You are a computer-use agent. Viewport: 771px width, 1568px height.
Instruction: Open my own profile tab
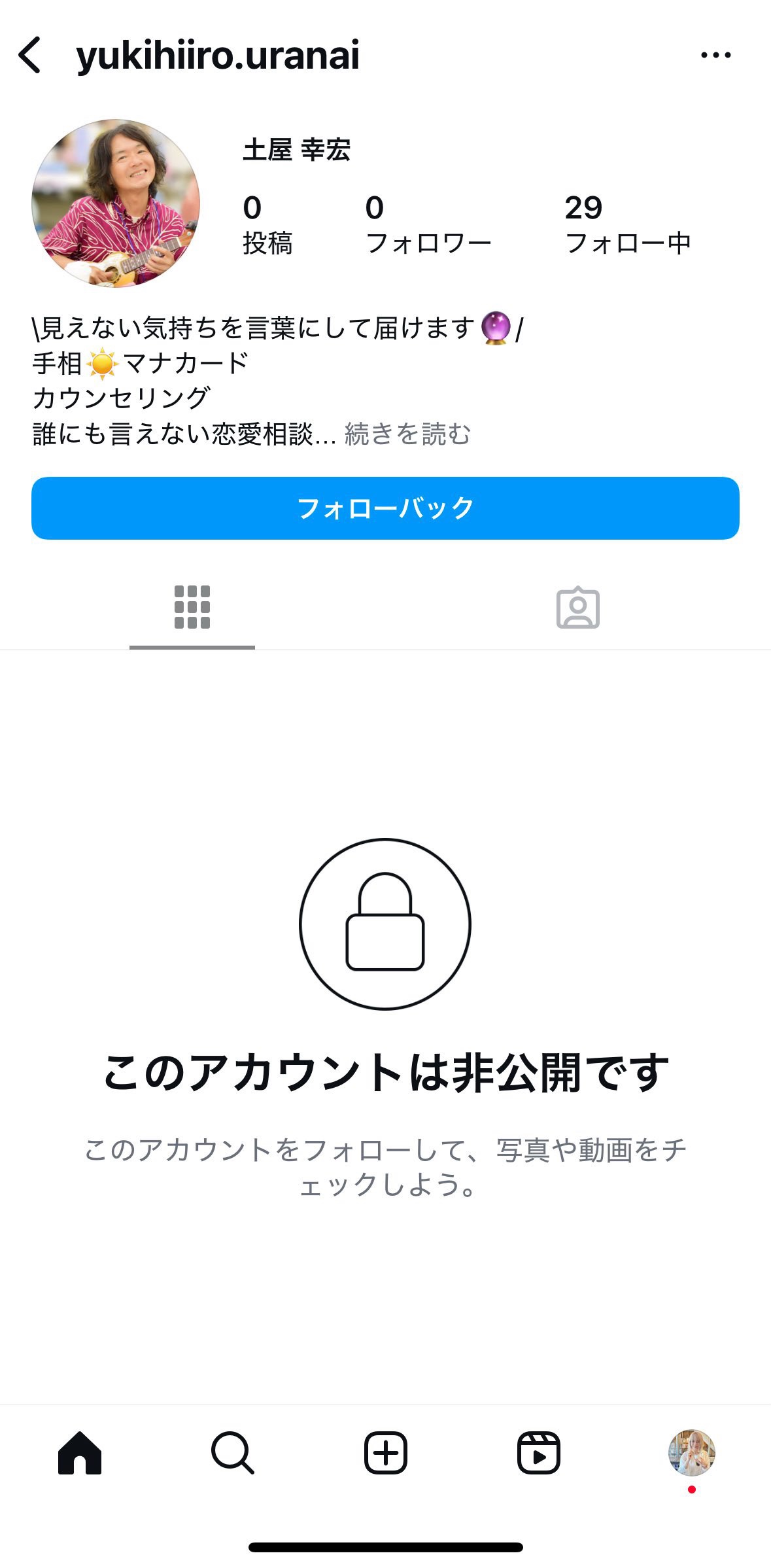(691, 1453)
